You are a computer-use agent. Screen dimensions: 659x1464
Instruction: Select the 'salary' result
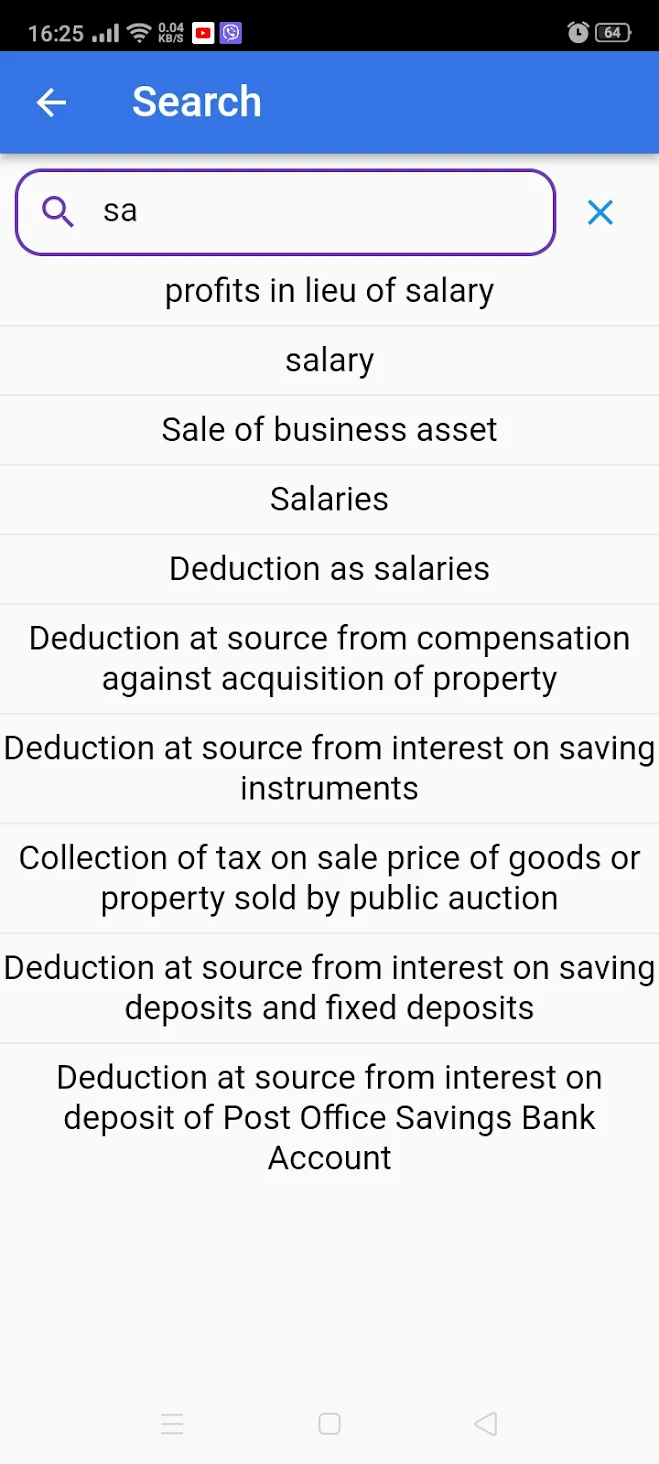point(329,360)
